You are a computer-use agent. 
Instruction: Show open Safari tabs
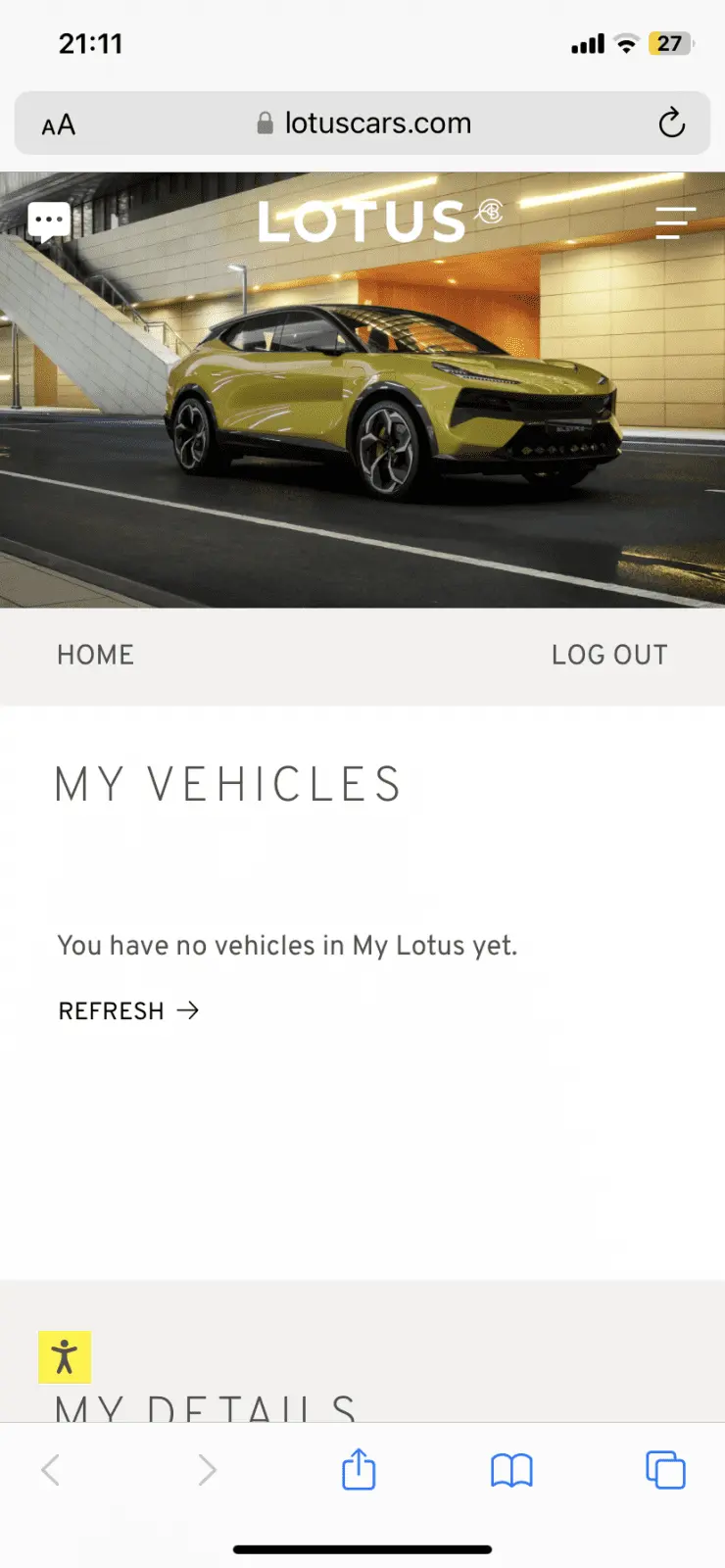point(665,1470)
